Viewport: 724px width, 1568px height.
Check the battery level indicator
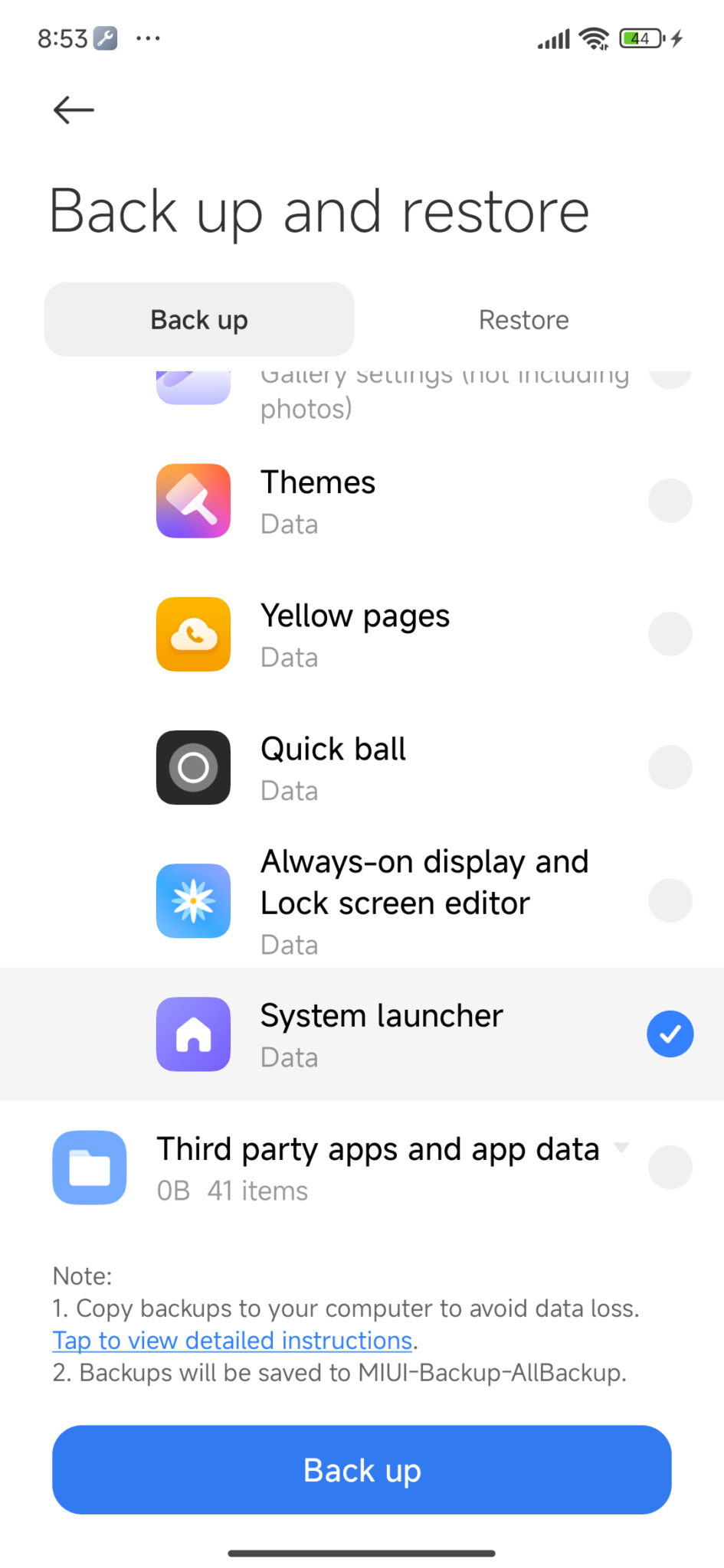click(x=640, y=38)
